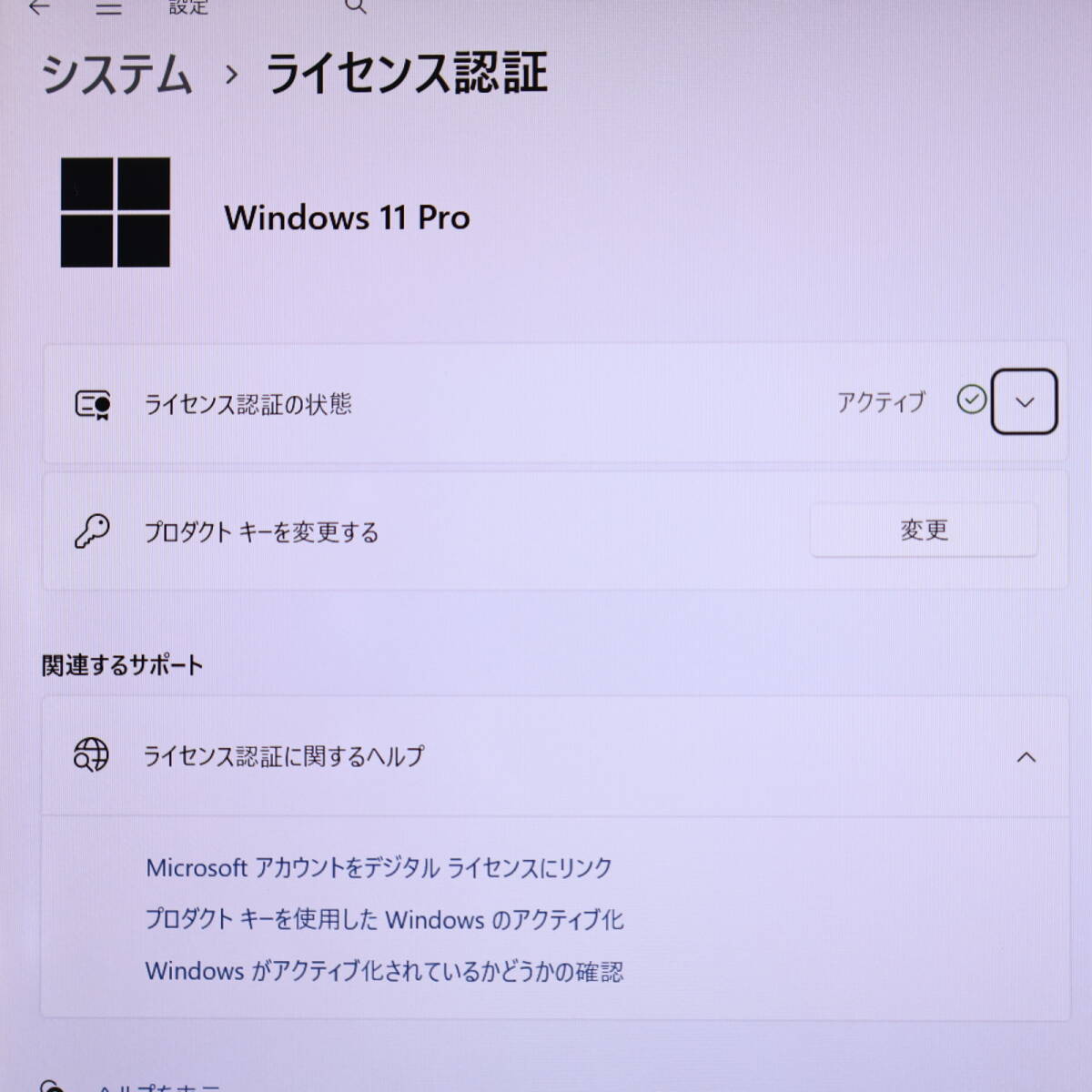The height and width of the screenshot is (1092, 1092).
Task: Open the システム breadcrumb
Action: tap(116, 75)
